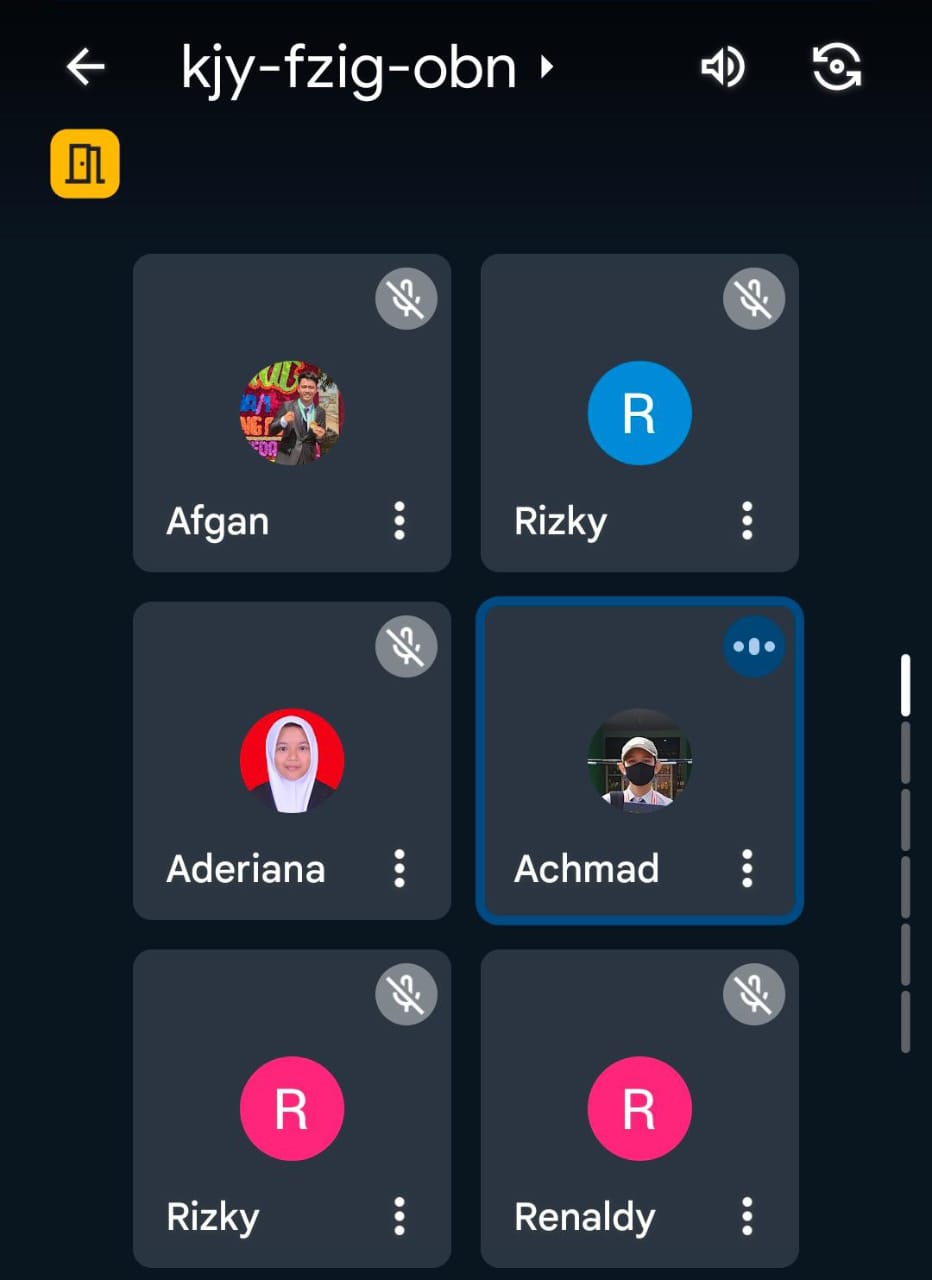Open options menu for Achmad
Viewport: 932px width, 1280px height.
747,869
